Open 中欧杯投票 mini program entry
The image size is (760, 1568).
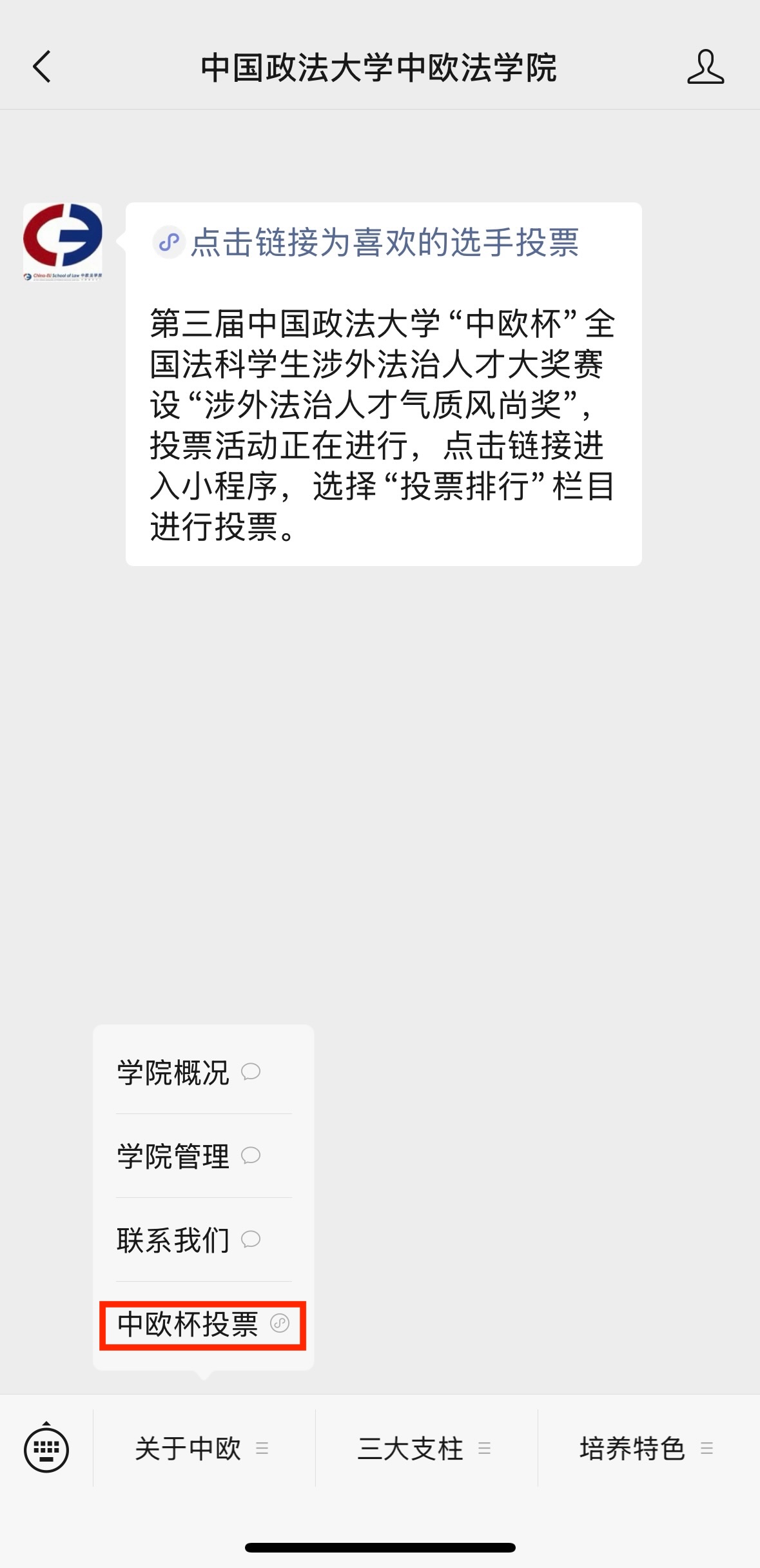tap(203, 1325)
